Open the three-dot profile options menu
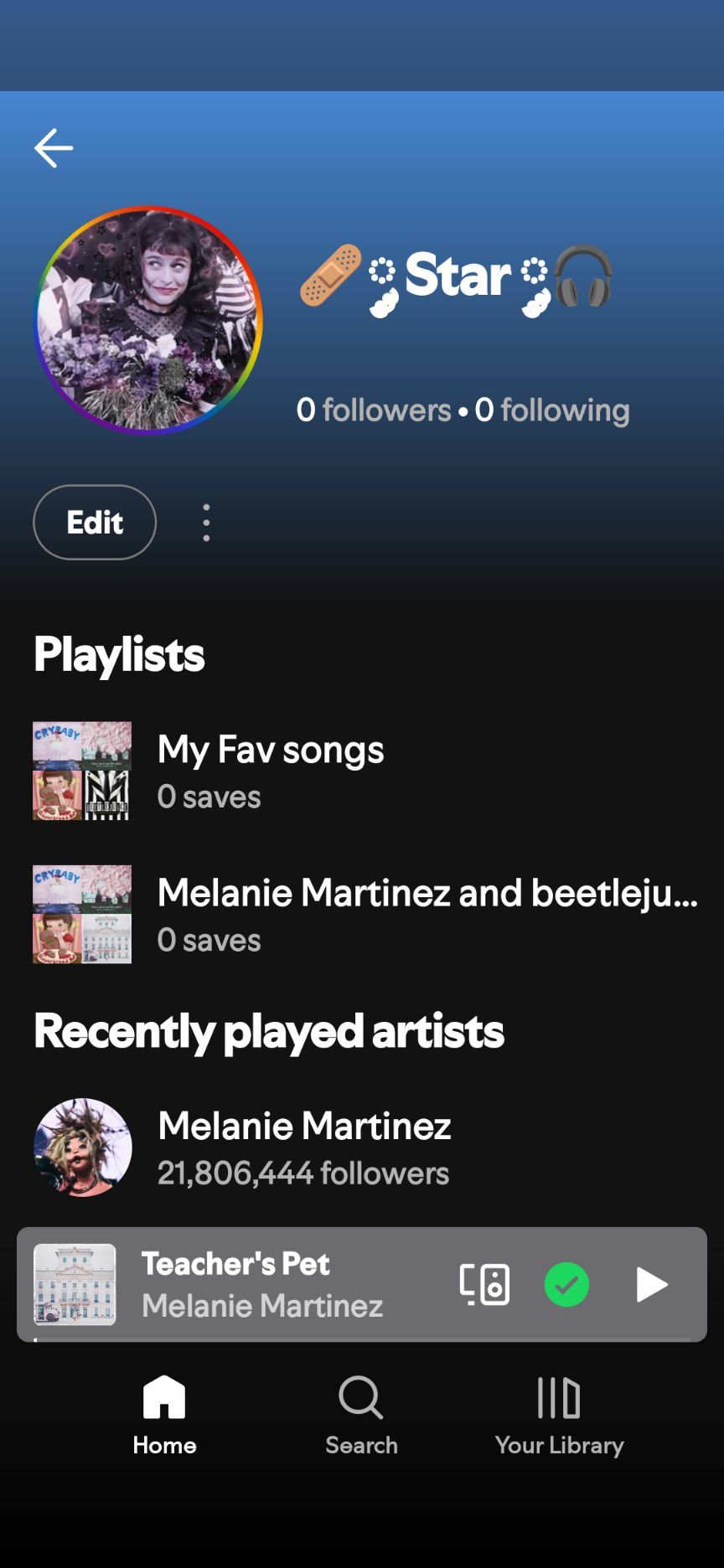The image size is (724, 1568). point(206,523)
